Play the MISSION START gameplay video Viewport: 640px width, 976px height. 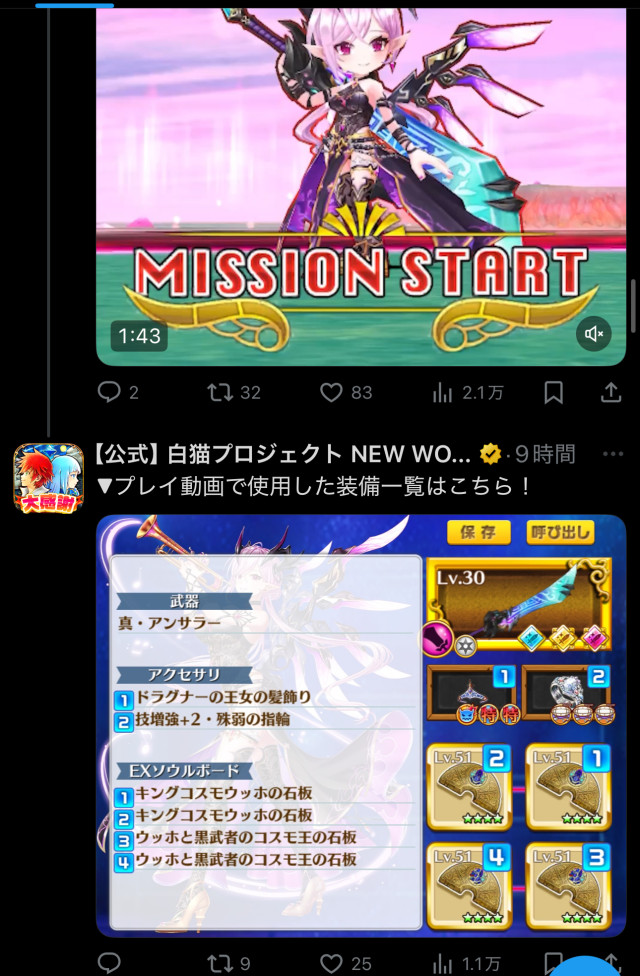pos(360,180)
